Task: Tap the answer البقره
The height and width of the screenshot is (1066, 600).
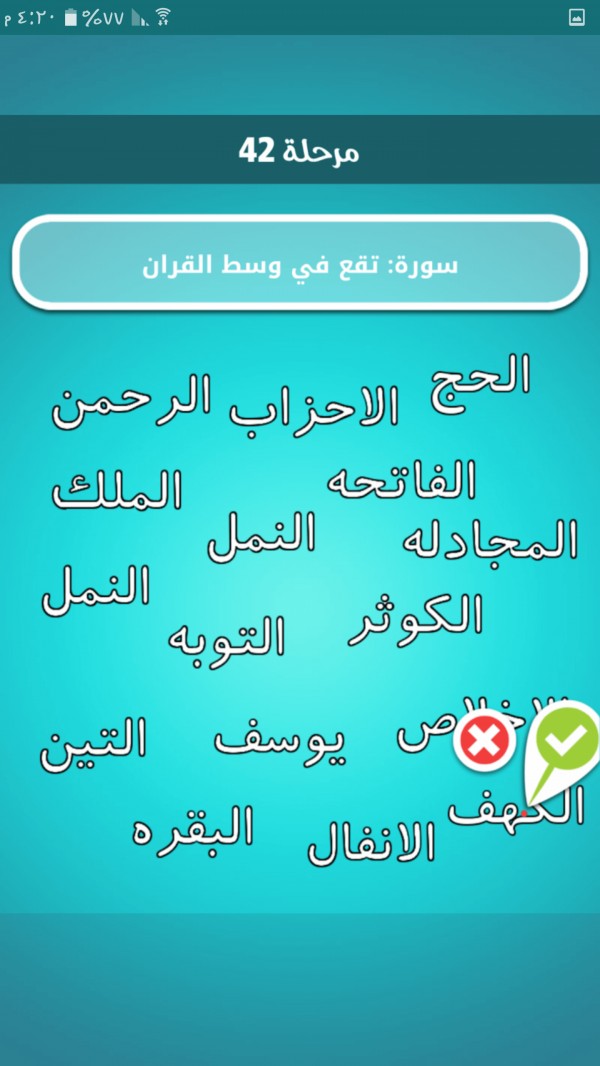Action: [x=192, y=827]
